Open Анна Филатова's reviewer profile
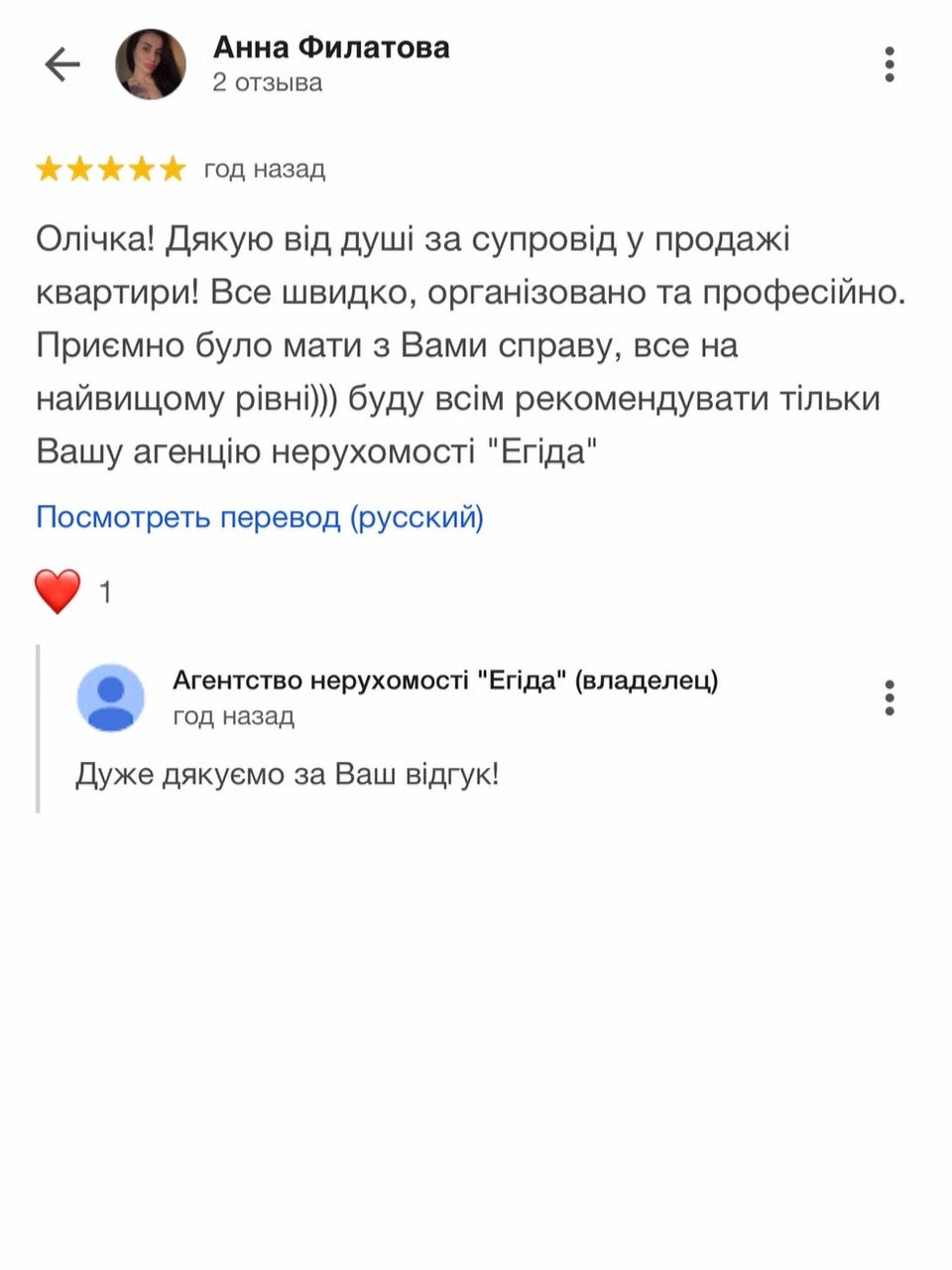Image resolution: width=952 pixels, height=1270 pixels. 330,48
